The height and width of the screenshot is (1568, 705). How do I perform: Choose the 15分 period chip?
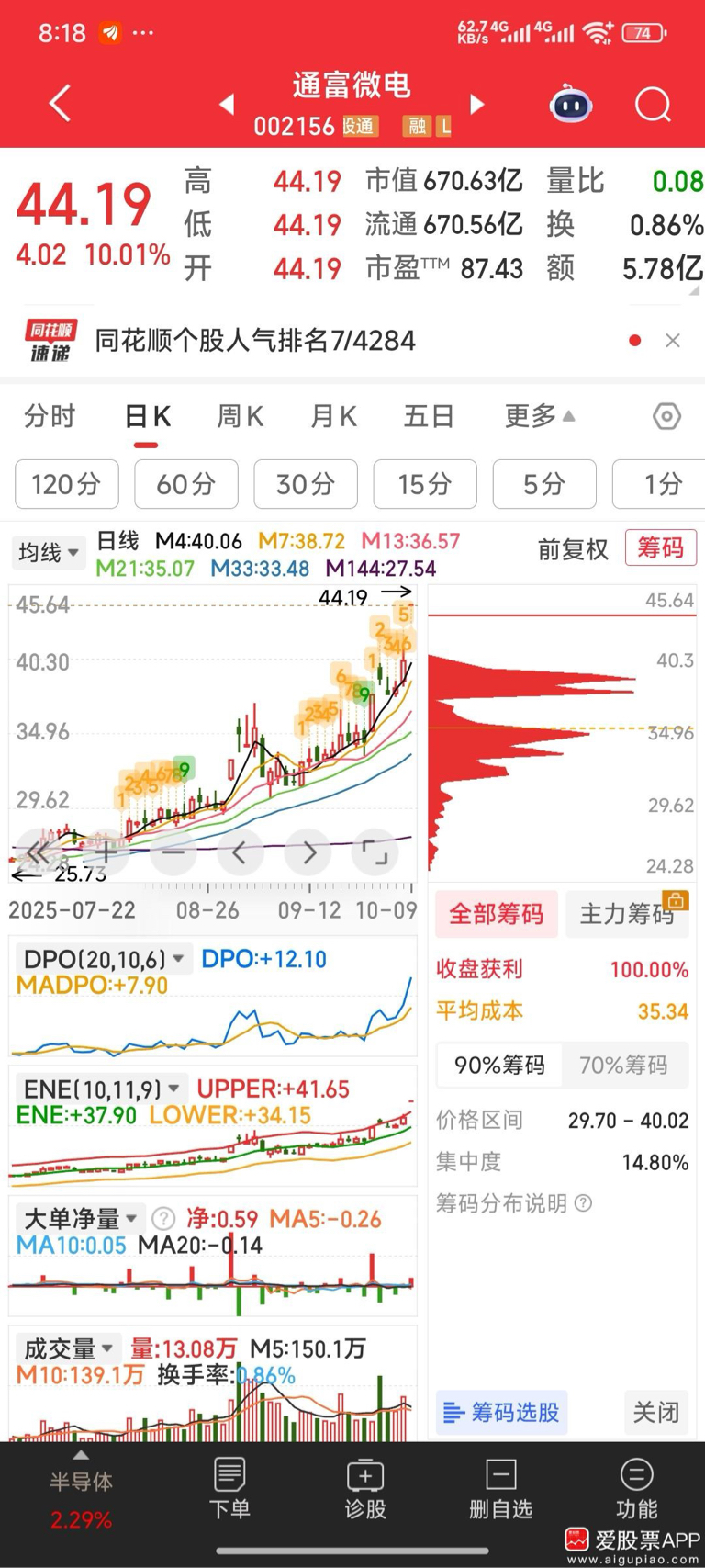[425, 484]
